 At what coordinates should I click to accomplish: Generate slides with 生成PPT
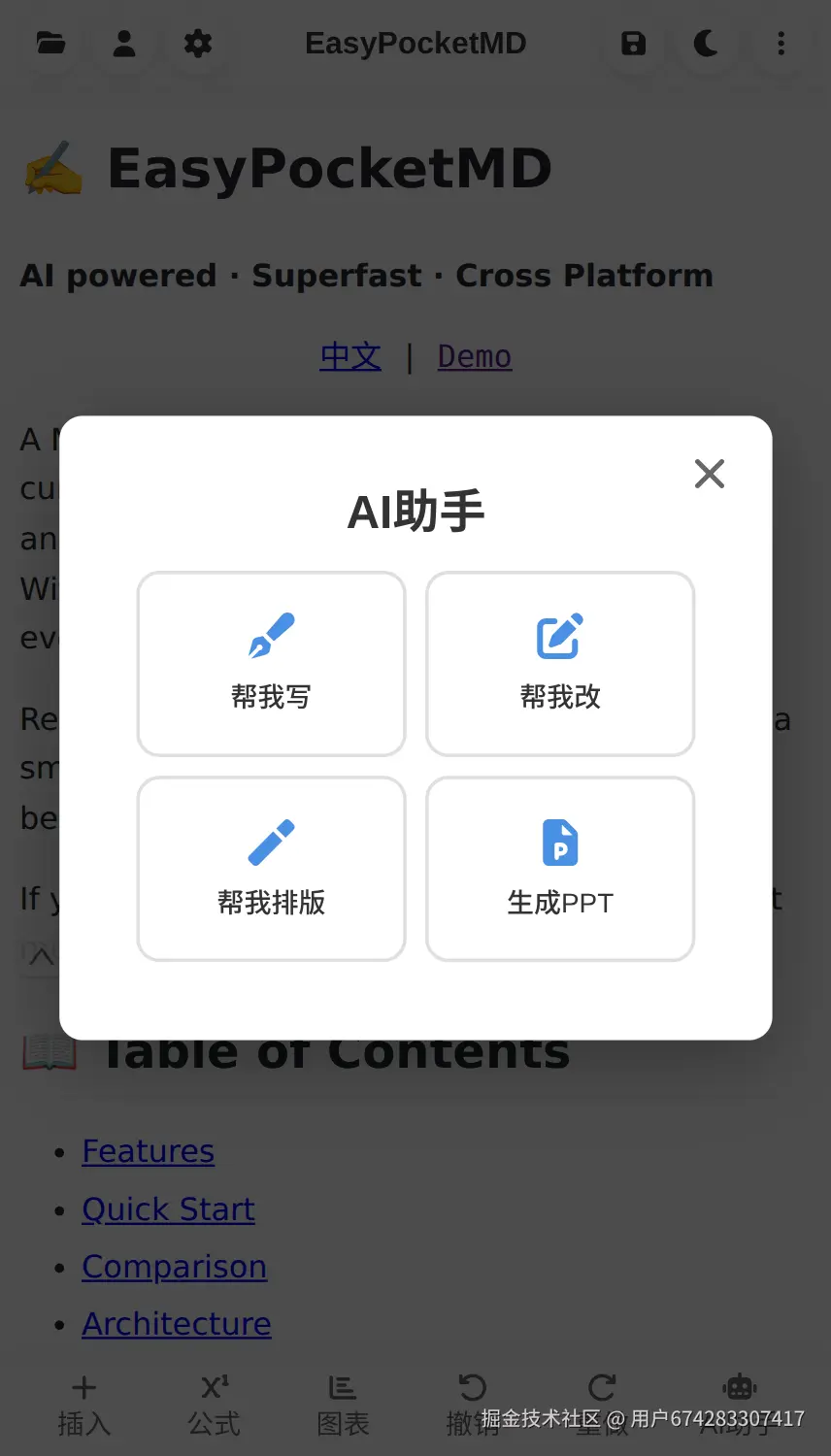[559, 869]
